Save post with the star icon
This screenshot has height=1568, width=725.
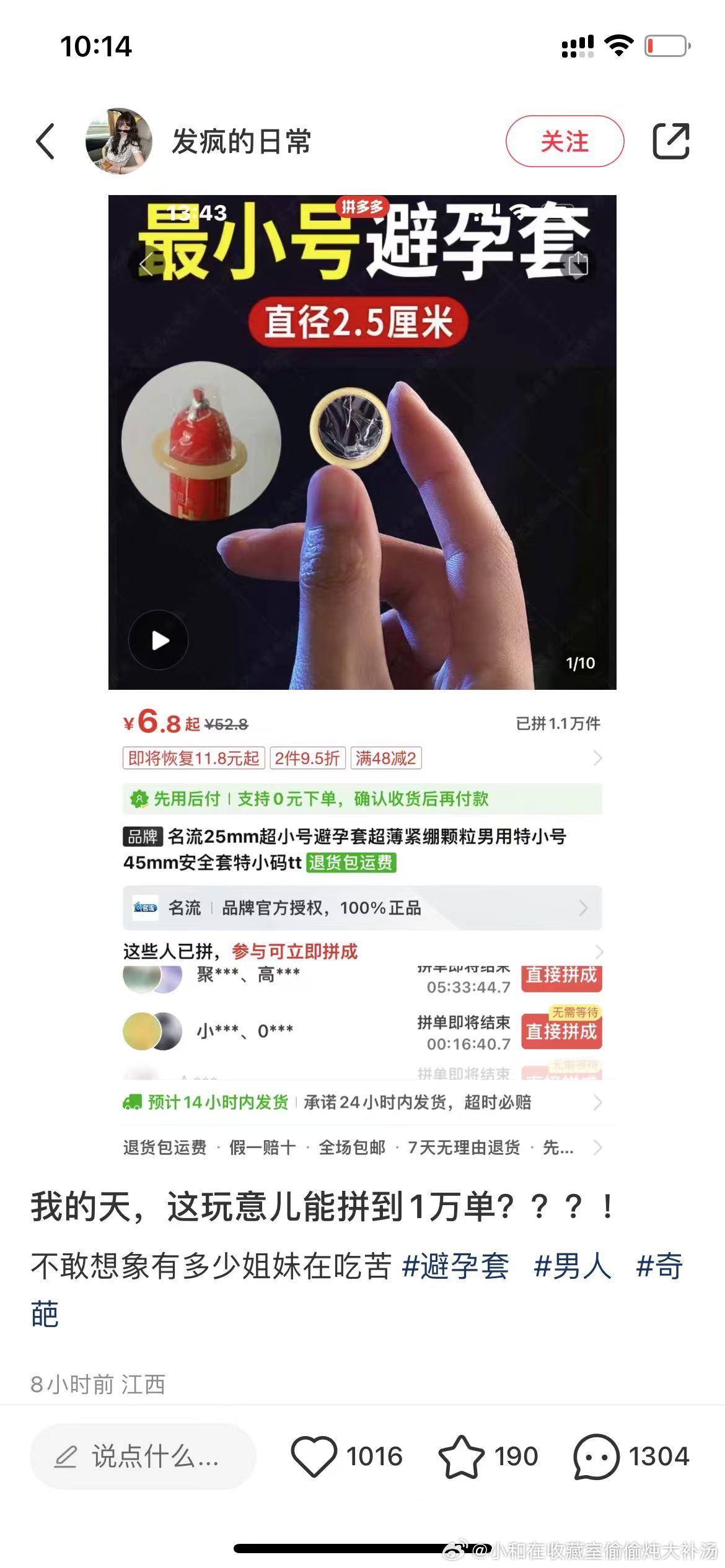pos(462,1457)
